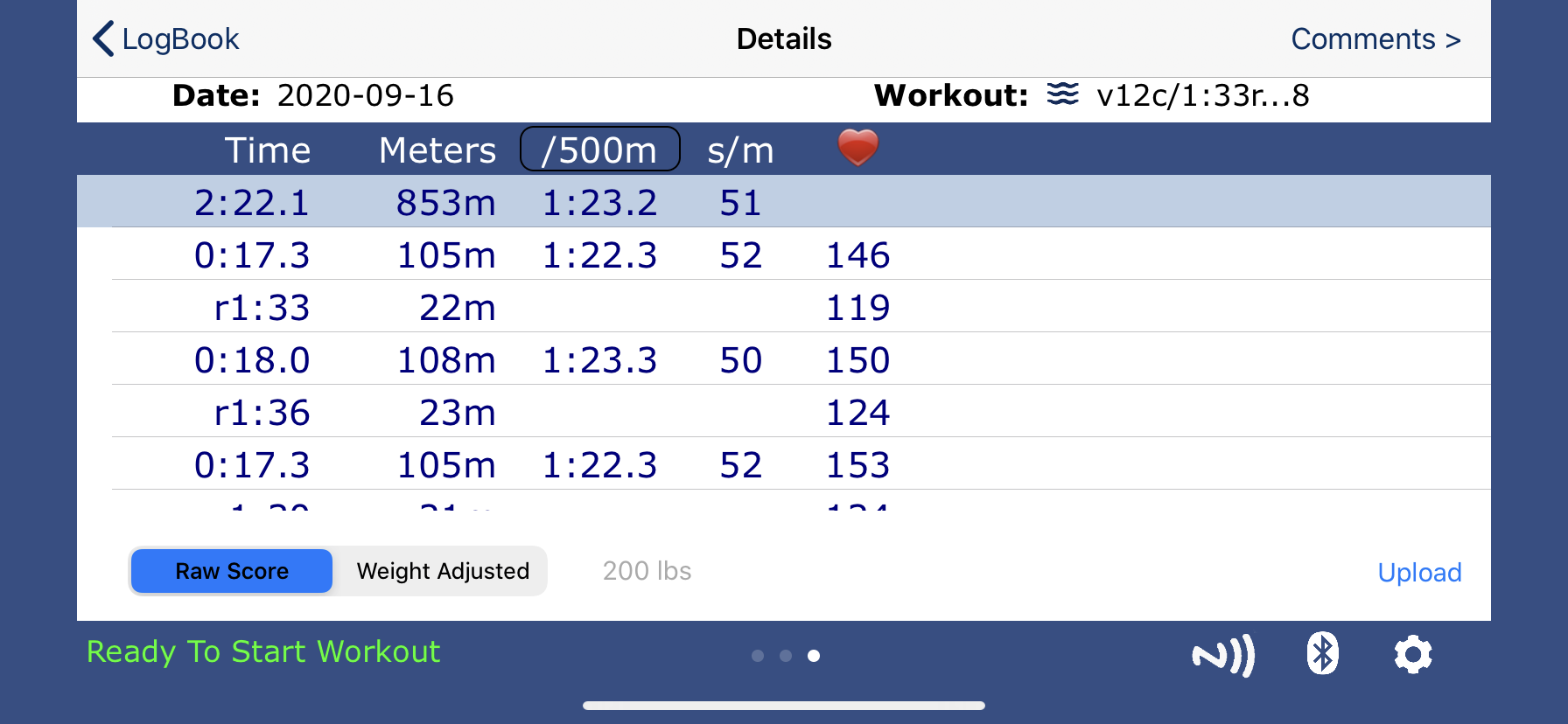Image resolution: width=1568 pixels, height=724 pixels.
Task: Open the Comments page
Action: 1375,39
